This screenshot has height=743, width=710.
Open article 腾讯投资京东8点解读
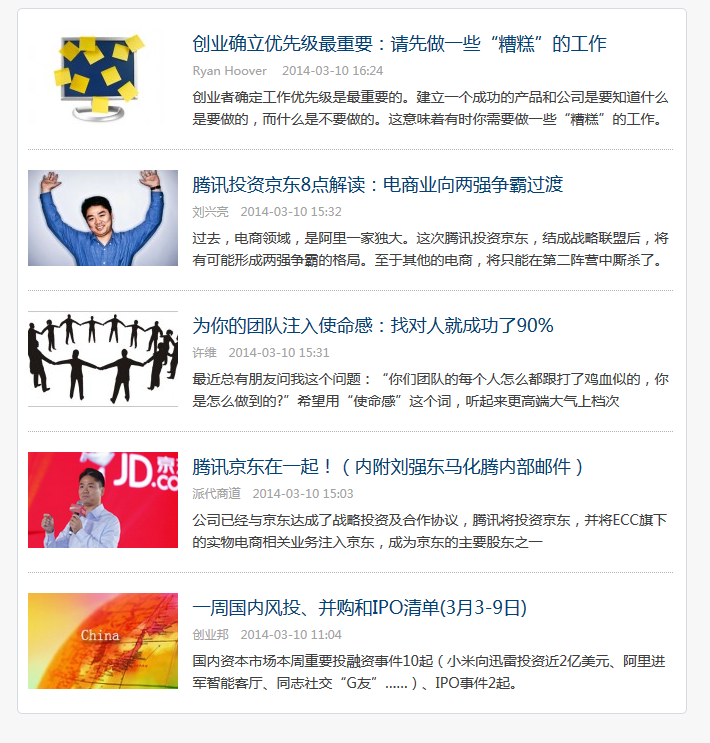378,185
